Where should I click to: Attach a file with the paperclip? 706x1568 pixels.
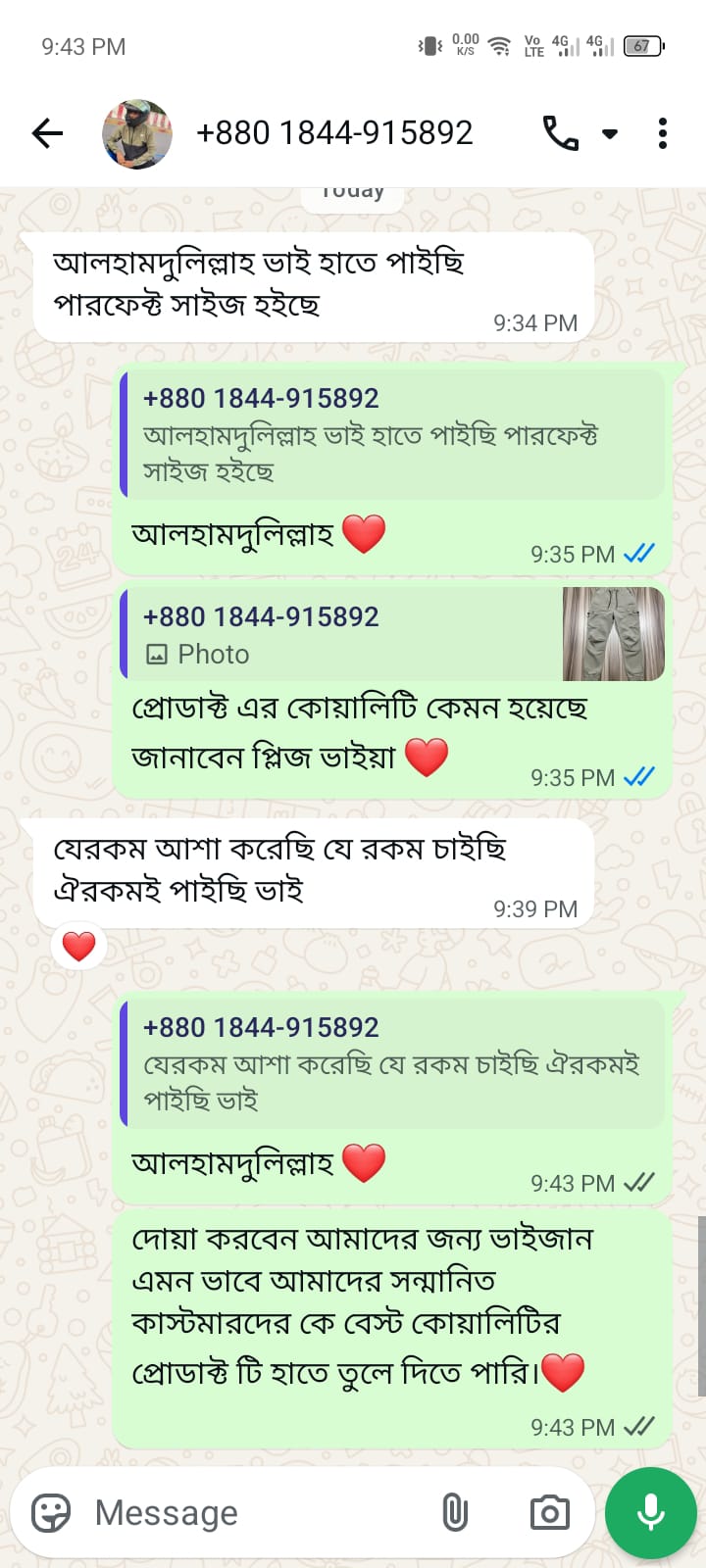pos(455,1512)
